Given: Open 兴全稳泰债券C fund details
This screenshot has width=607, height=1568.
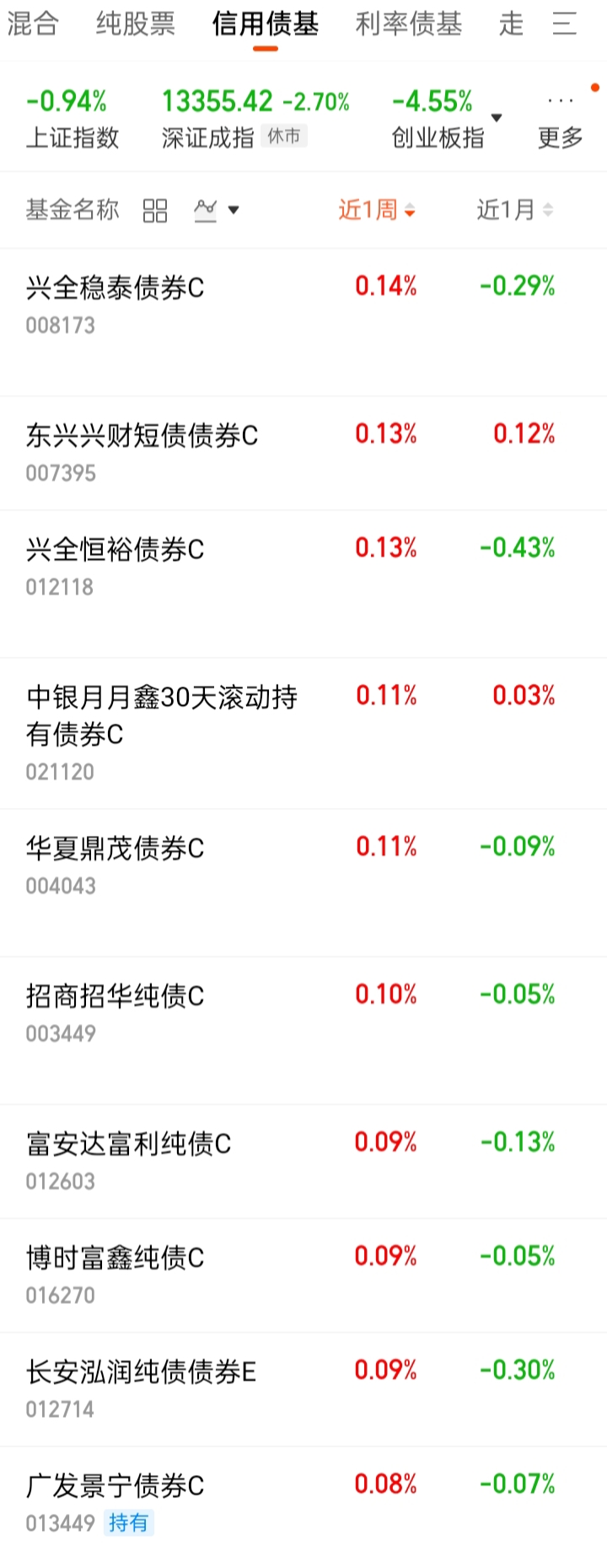Looking at the screenshot, I should 303,322.
